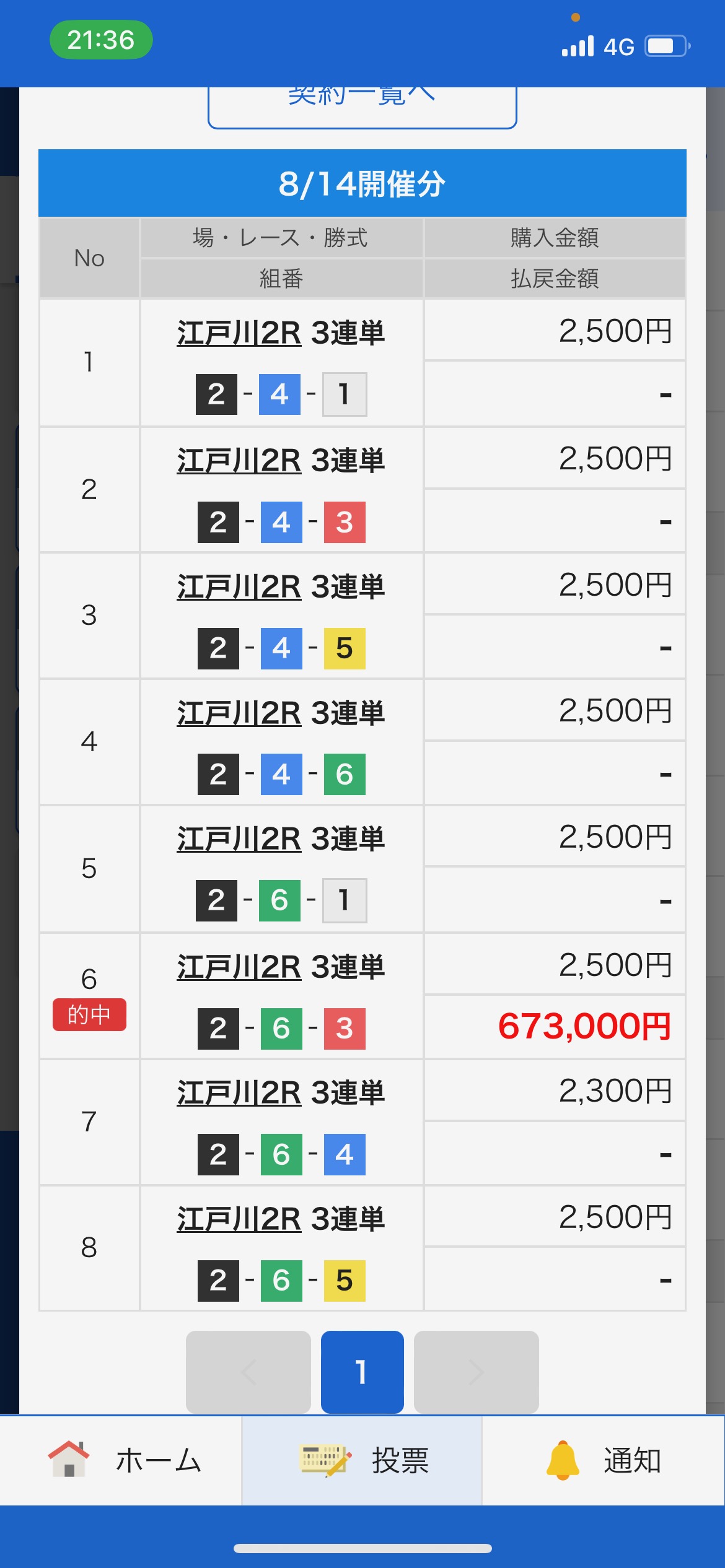Open 江戸川2R link in the 的中 row No 6
This screenshot has width=725, height=1568.
[239, 967]
